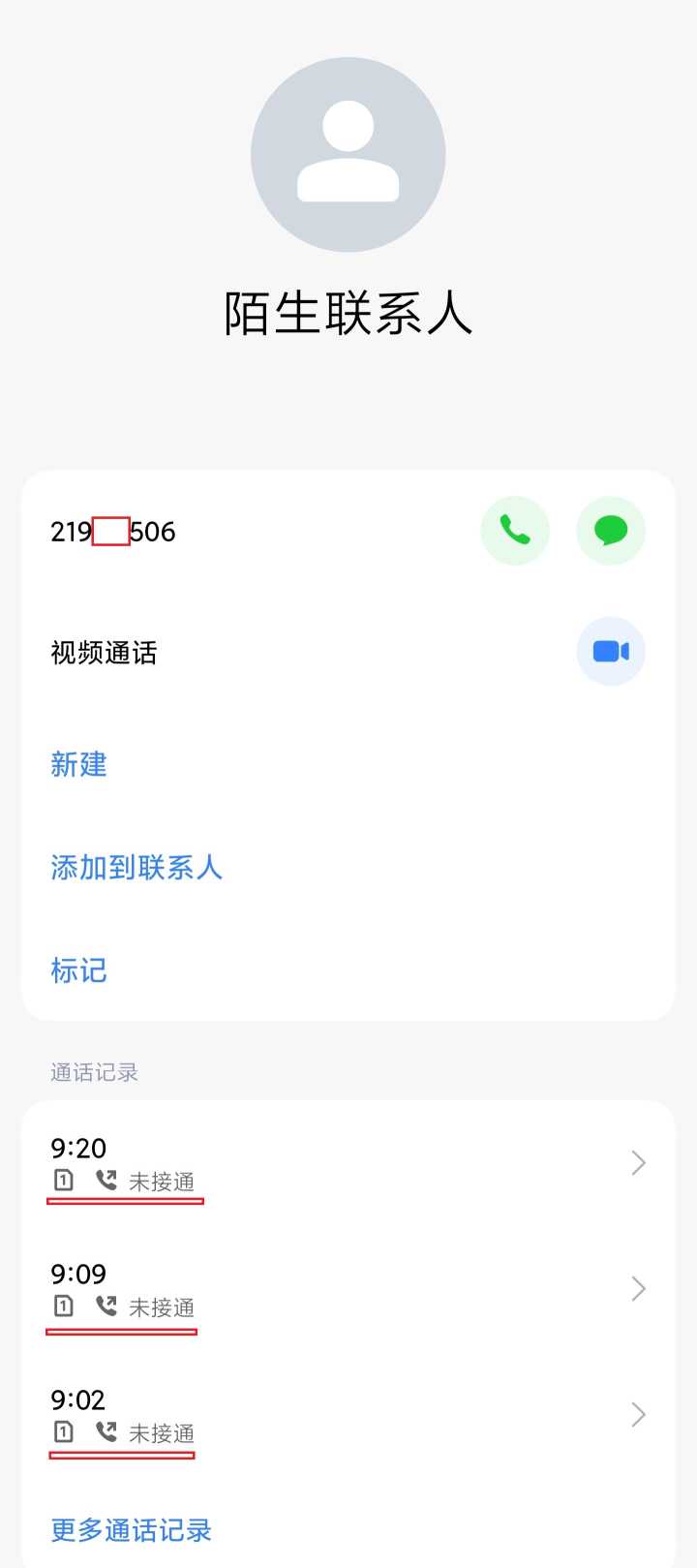Expand details of the 9:09 call record
Image resolution: width=697 pixels, height=1568 pixels.
pyautogui.click(x=636, y=1289)
